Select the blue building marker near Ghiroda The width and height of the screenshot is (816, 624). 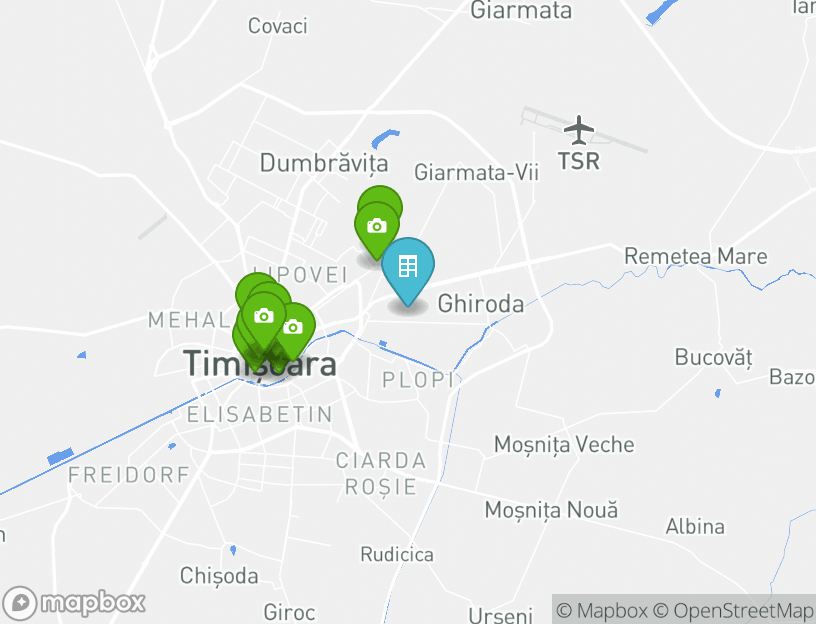[x=408, y=267]
